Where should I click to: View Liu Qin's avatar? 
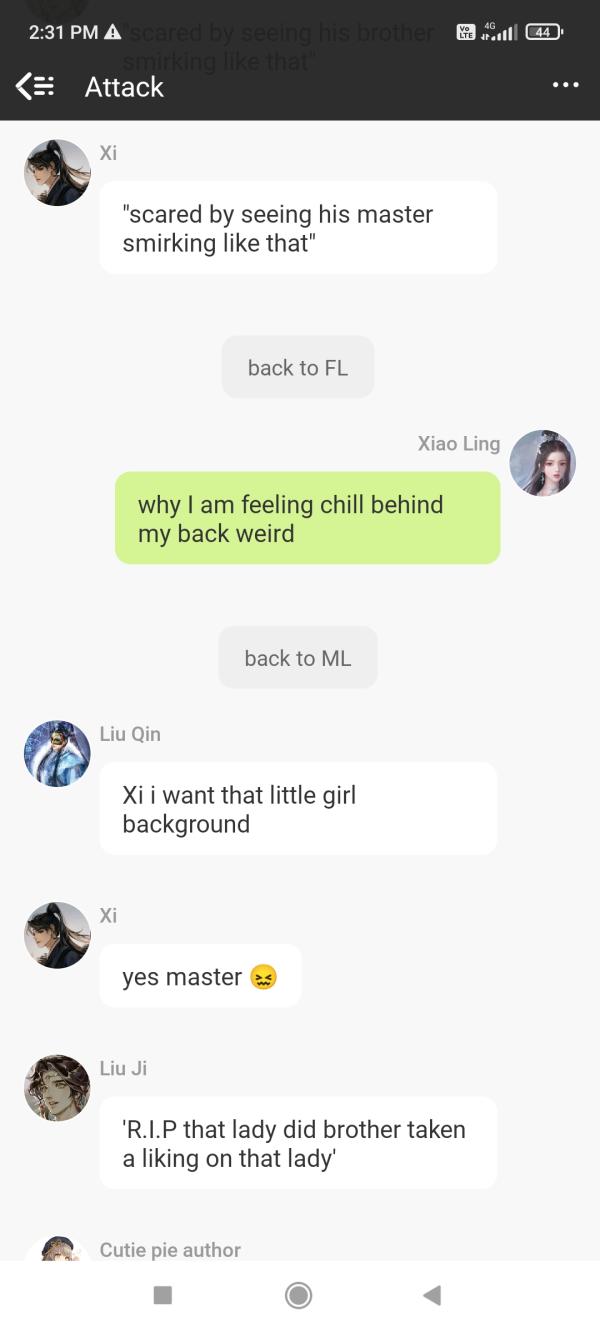click(57, 753)
